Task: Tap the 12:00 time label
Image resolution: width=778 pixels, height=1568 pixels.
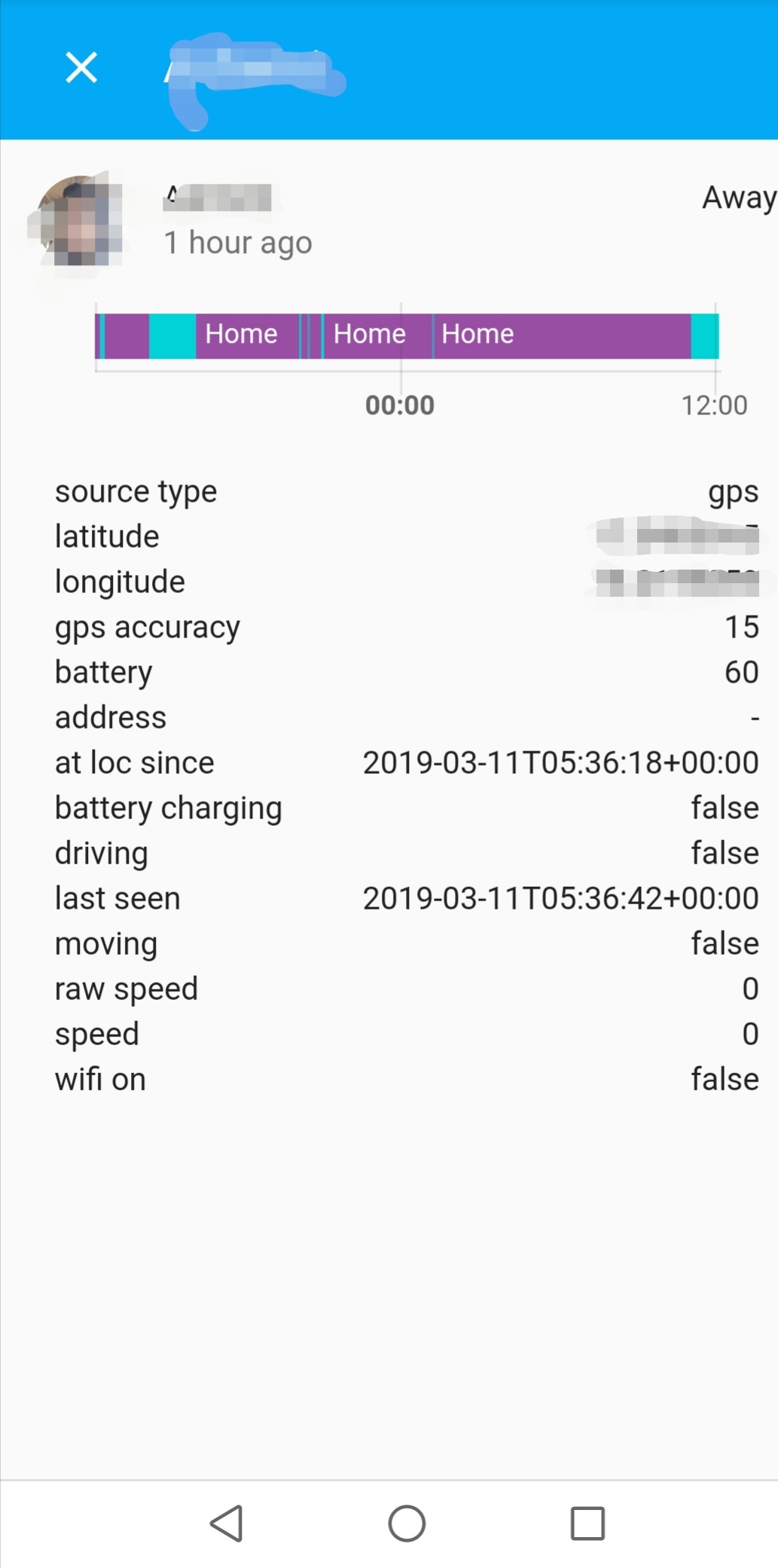Action: [713, 405]
